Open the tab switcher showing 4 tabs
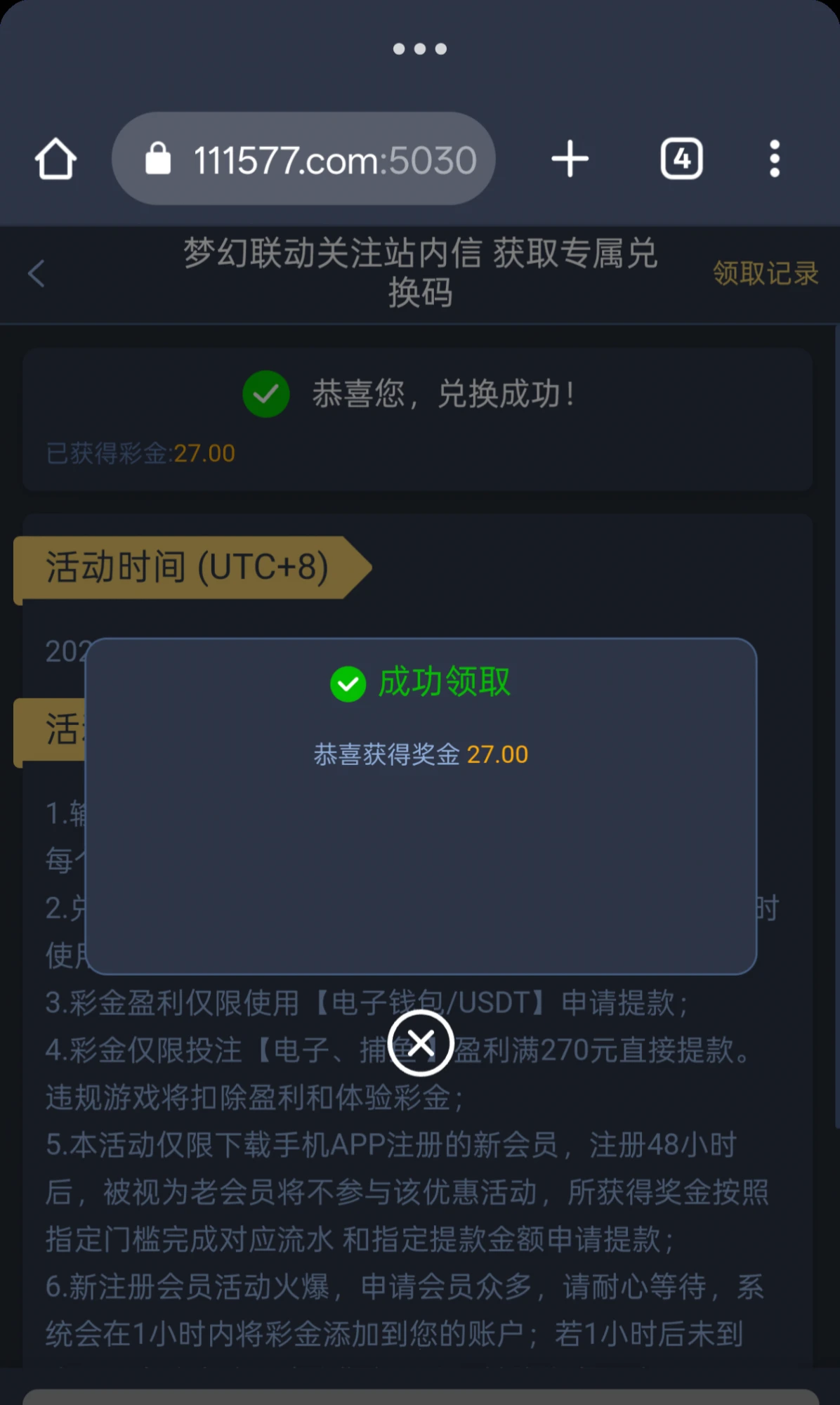840x1405 pixels. coord(681,159)
